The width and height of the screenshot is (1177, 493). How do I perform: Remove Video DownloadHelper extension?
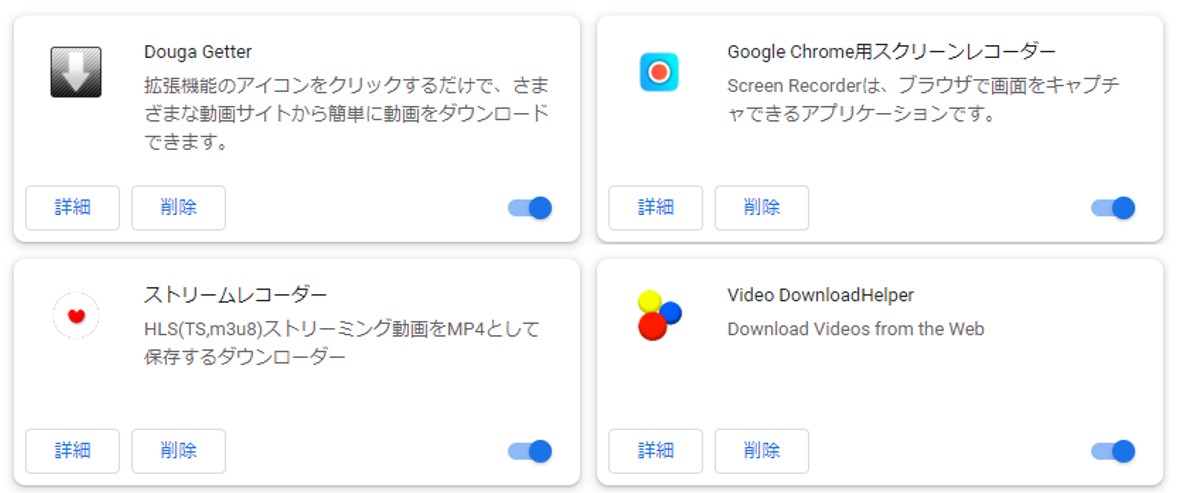click(761, 451)
